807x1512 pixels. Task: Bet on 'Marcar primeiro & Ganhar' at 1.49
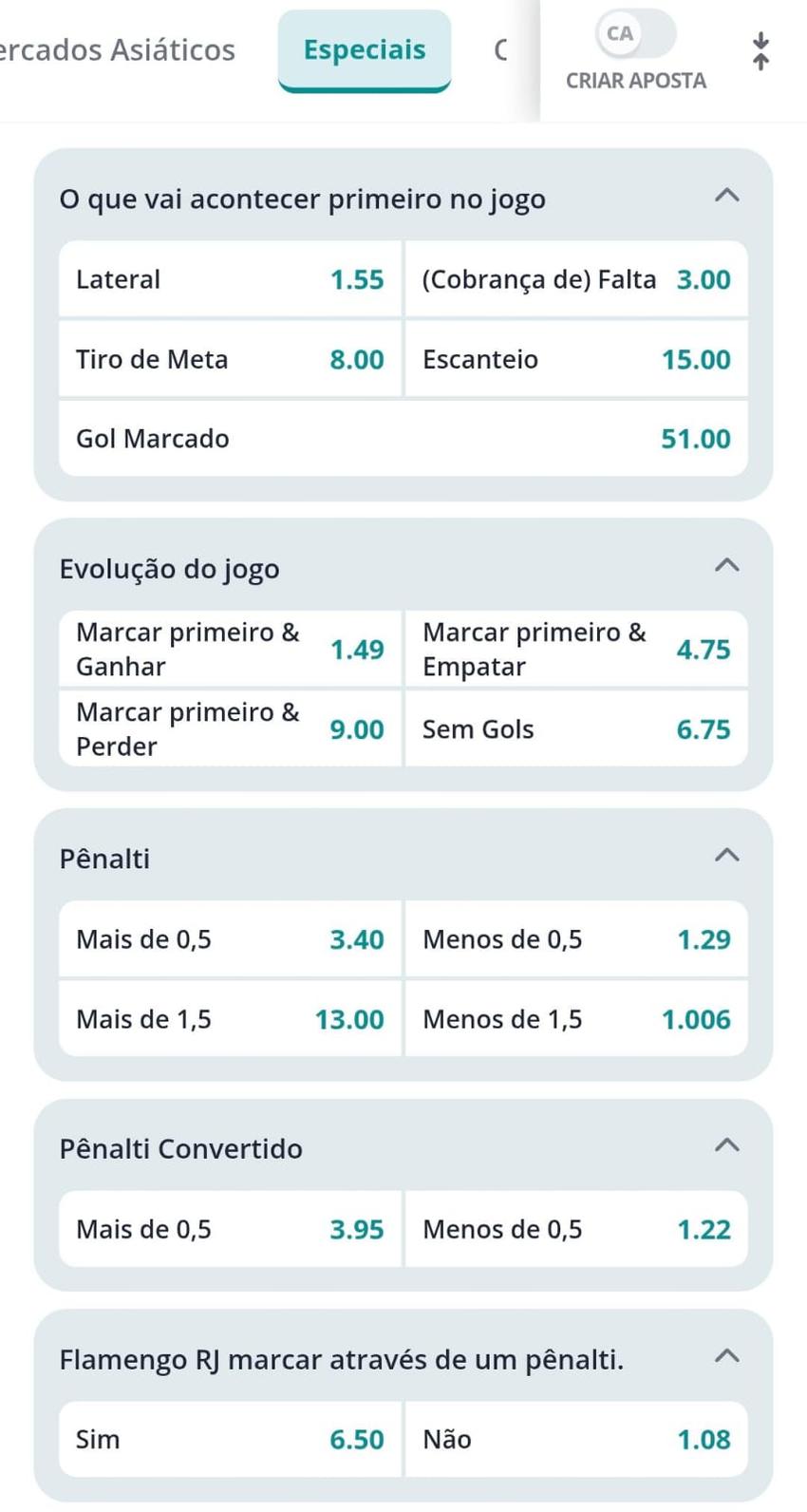(230, 649)
